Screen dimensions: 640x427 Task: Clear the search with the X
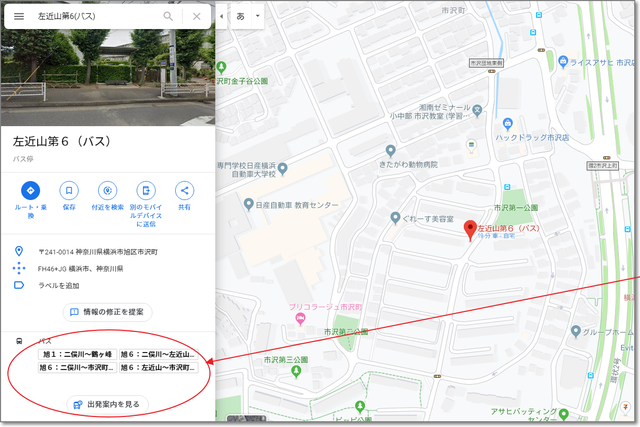click(x=197, y=16)
